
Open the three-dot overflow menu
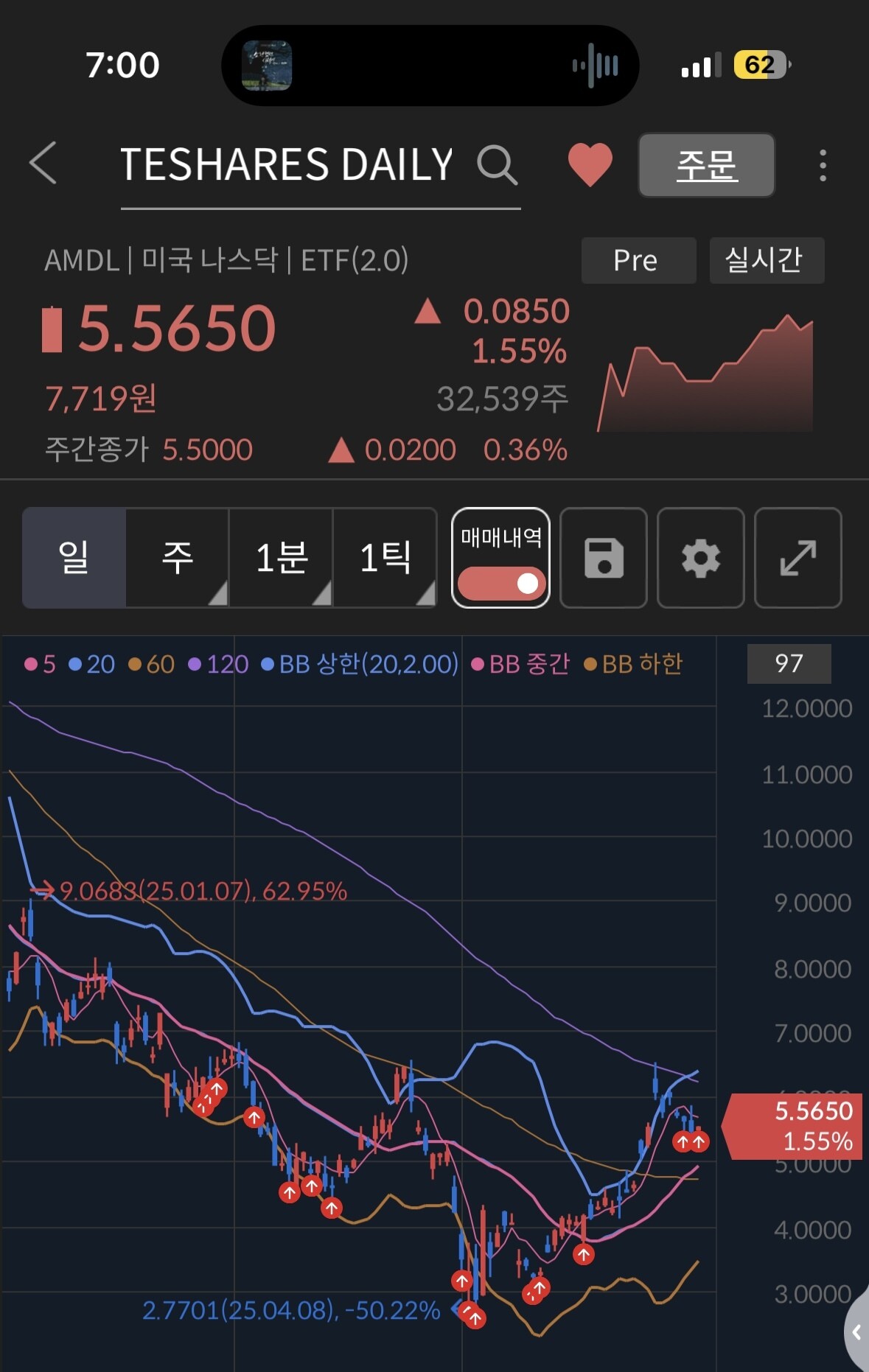click(x=823, y=165)
